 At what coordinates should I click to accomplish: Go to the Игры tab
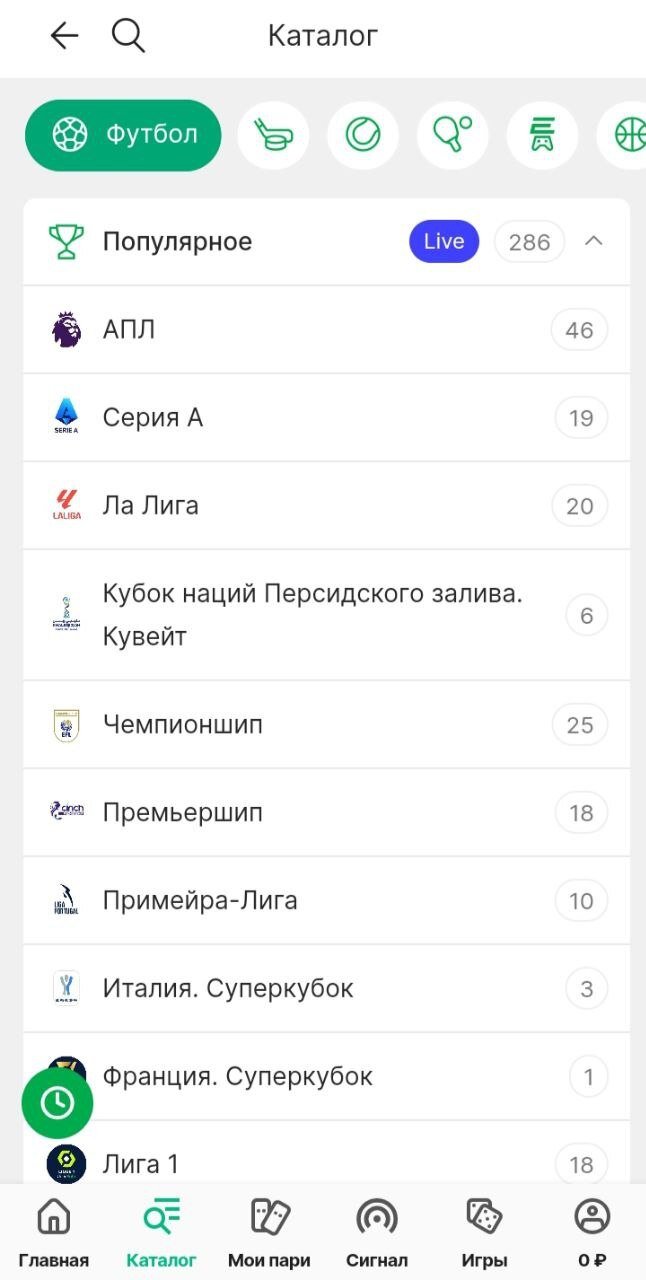pyautogui.click(x=484, y=1233)
